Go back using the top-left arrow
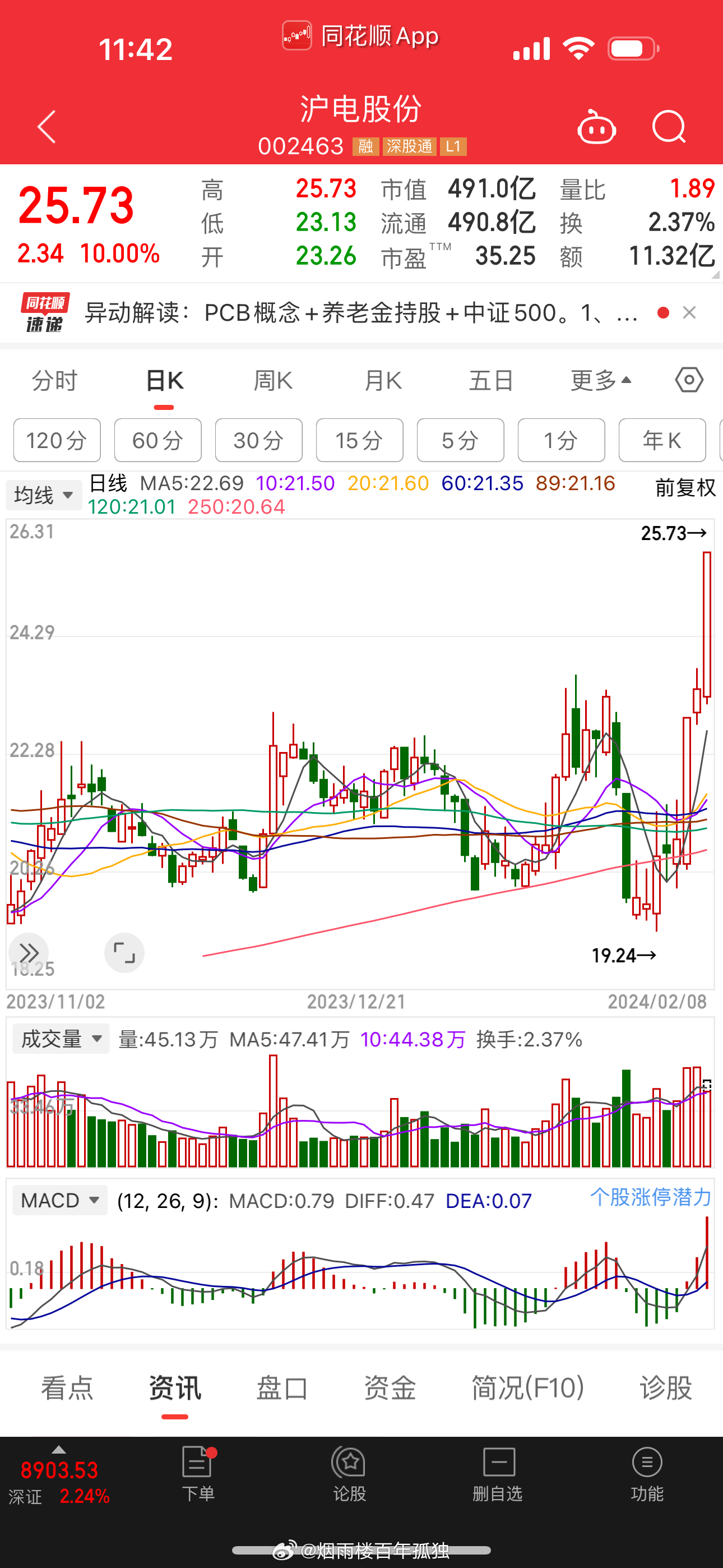Viewport: 723px width, 1568px height. [47, 127]
